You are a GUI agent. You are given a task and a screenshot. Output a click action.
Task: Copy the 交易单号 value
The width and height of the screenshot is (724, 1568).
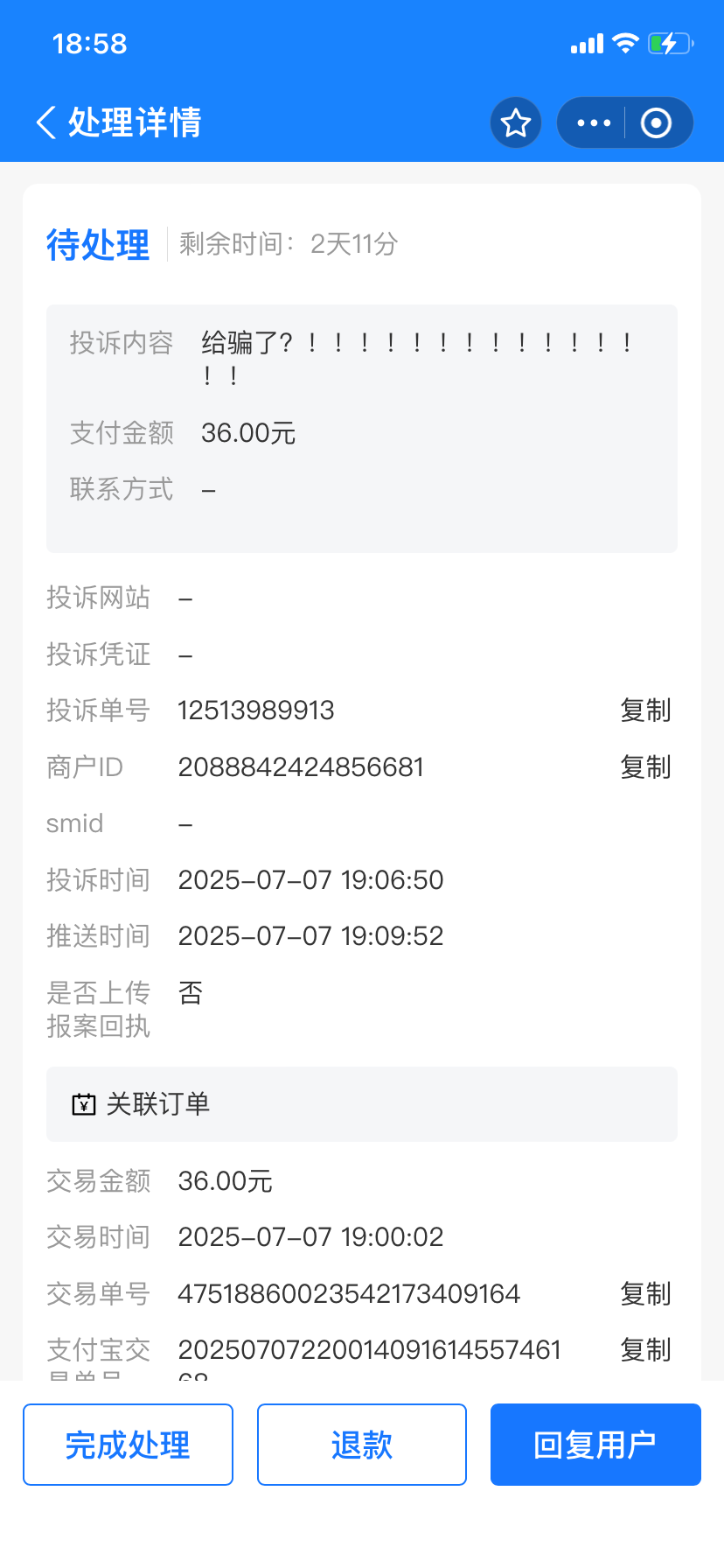645,1294
